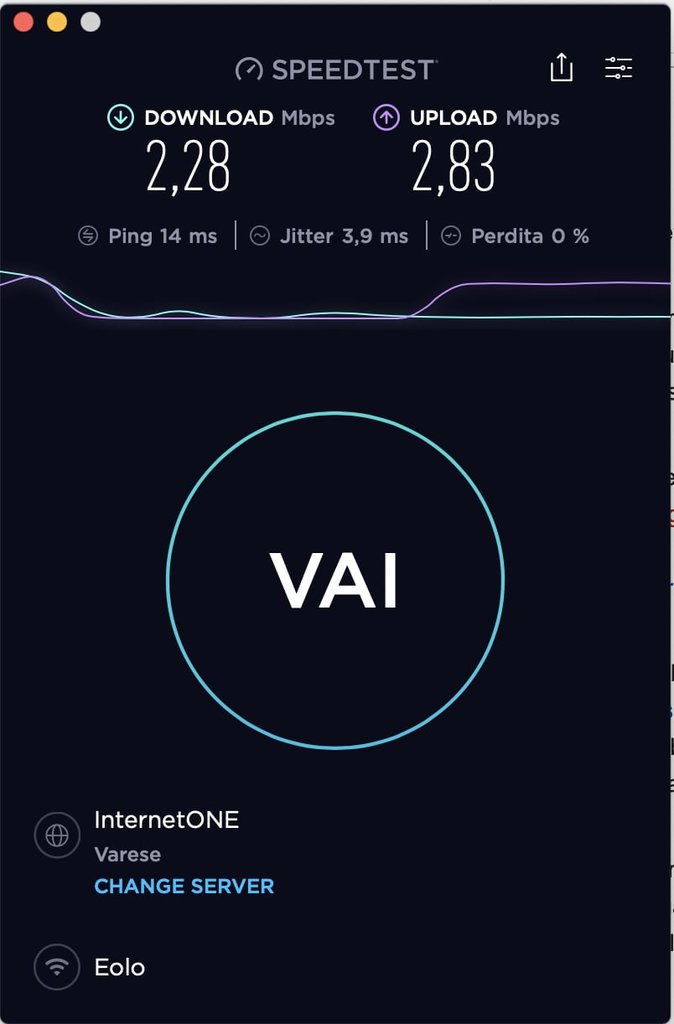This screenshot has height=1024, width=674.
Task: Open the settings sliders icon
Action: pos(618,68)
